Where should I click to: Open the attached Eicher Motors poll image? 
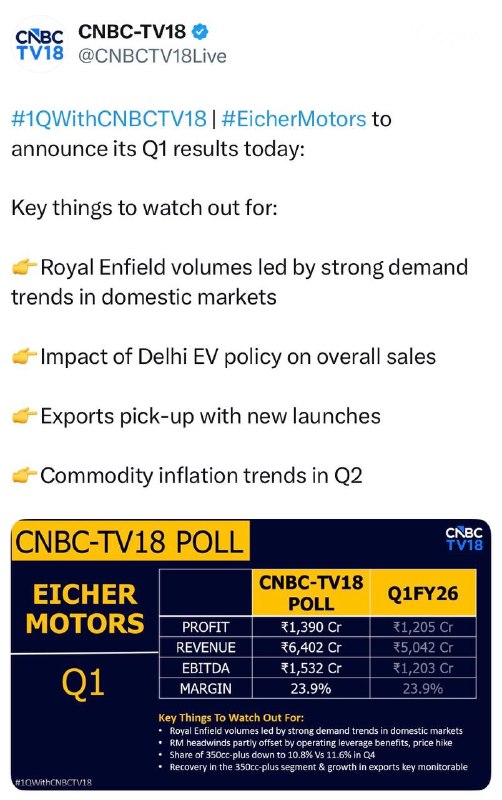pyautogui.click(x=250, y=654)
